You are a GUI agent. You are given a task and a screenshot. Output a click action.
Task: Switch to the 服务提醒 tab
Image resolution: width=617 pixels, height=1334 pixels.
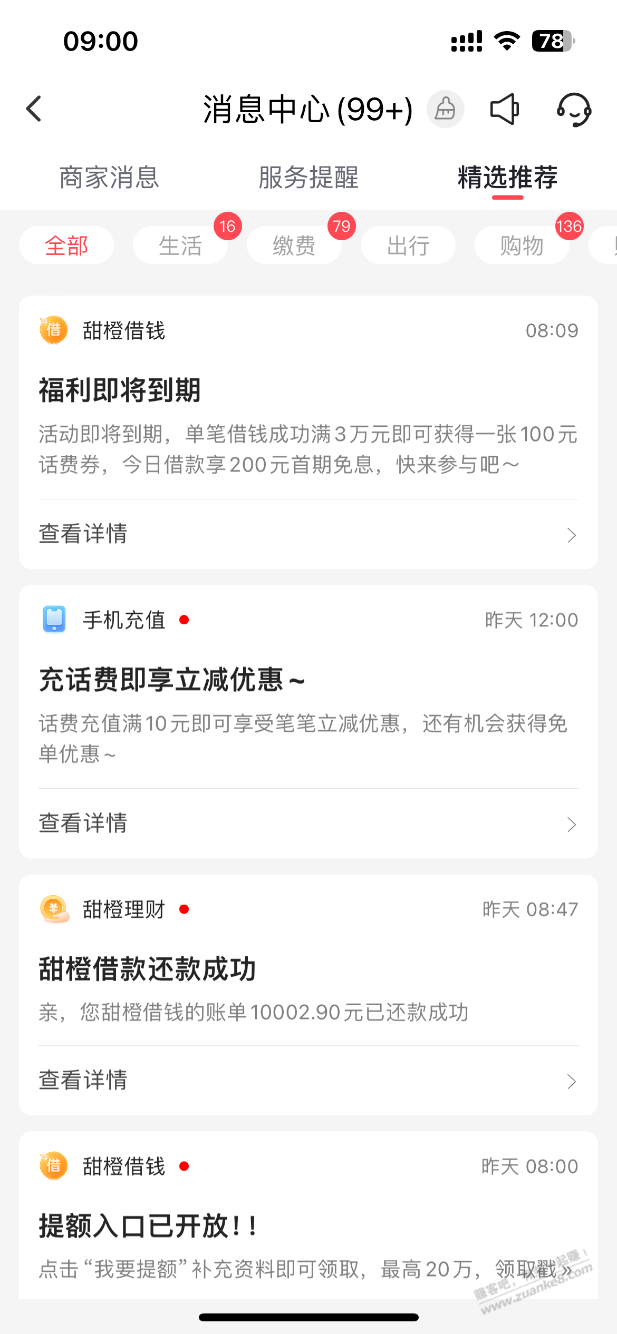(308, 178)
